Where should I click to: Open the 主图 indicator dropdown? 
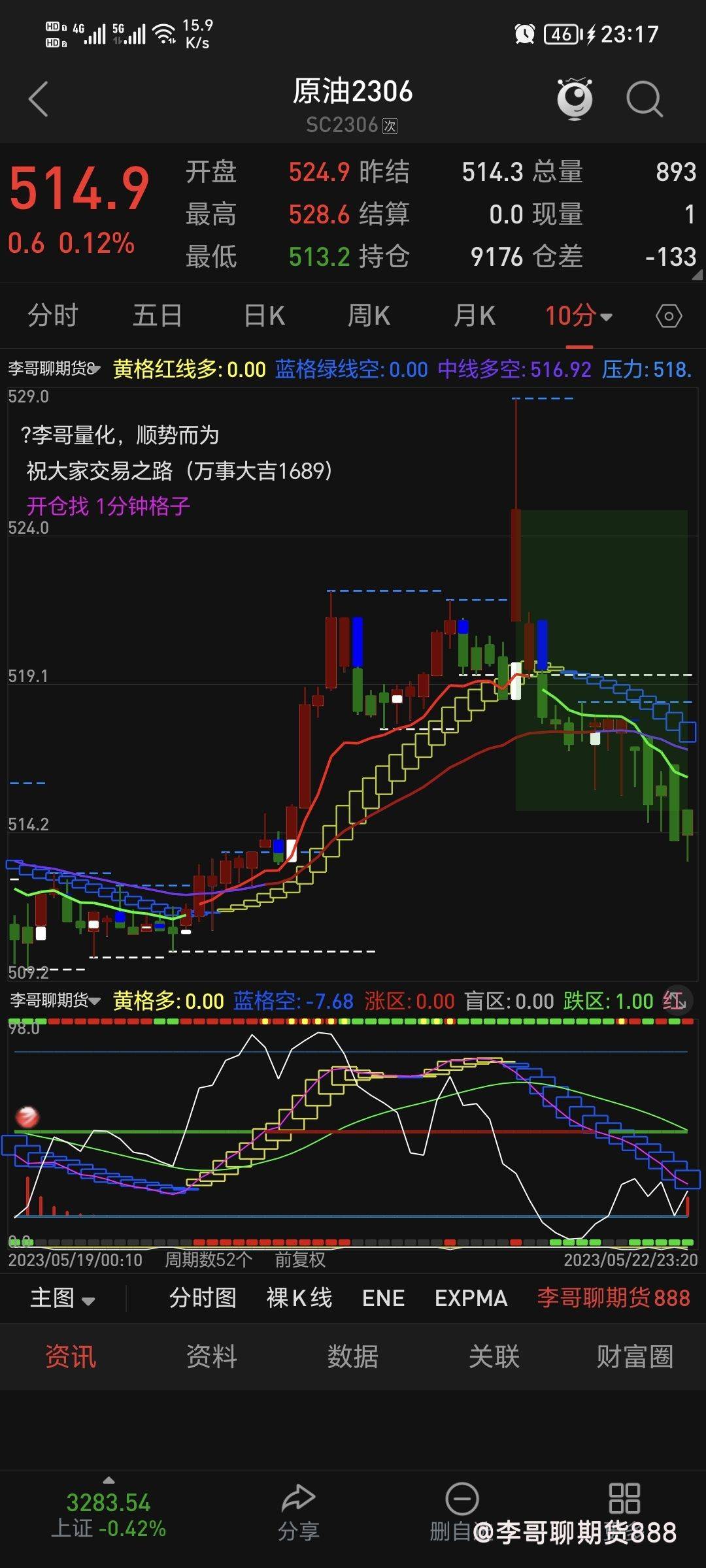click(63, 1298)
